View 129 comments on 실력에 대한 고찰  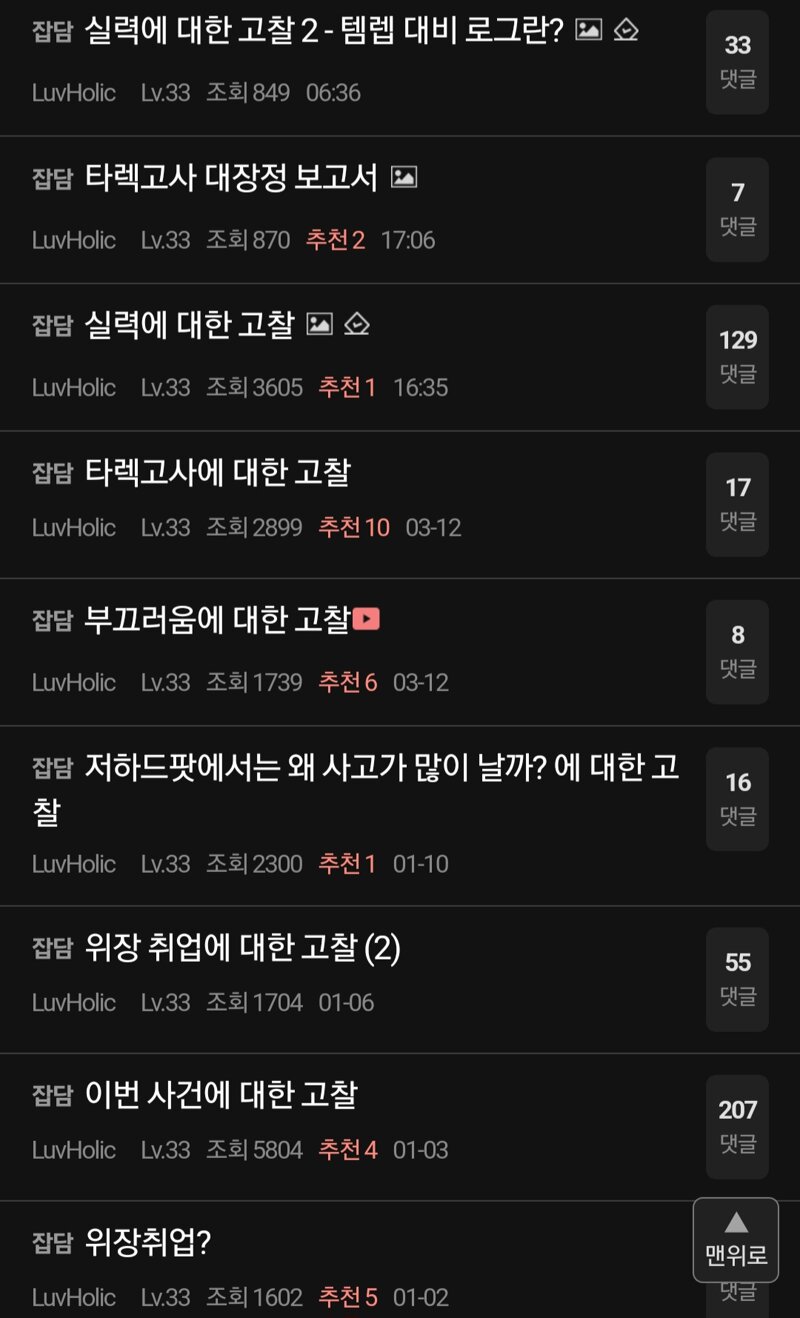coord(737,356)
